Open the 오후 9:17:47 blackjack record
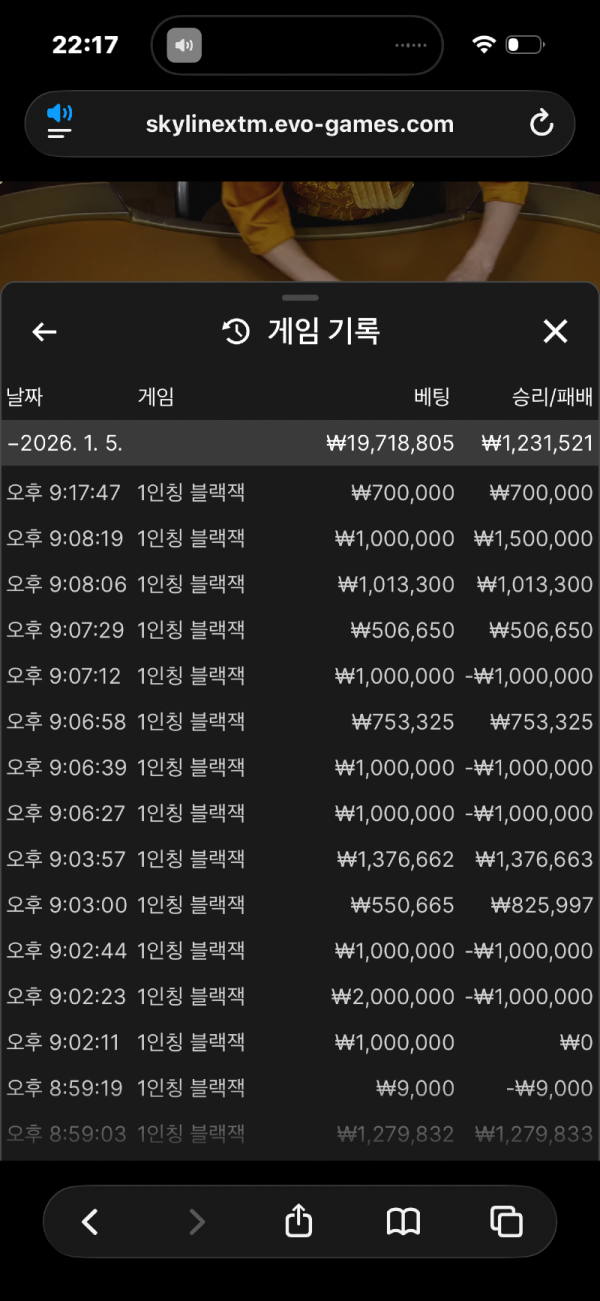Image resolution: width=600 pixels, height=1301 pixels. click(x=300, y=492)
